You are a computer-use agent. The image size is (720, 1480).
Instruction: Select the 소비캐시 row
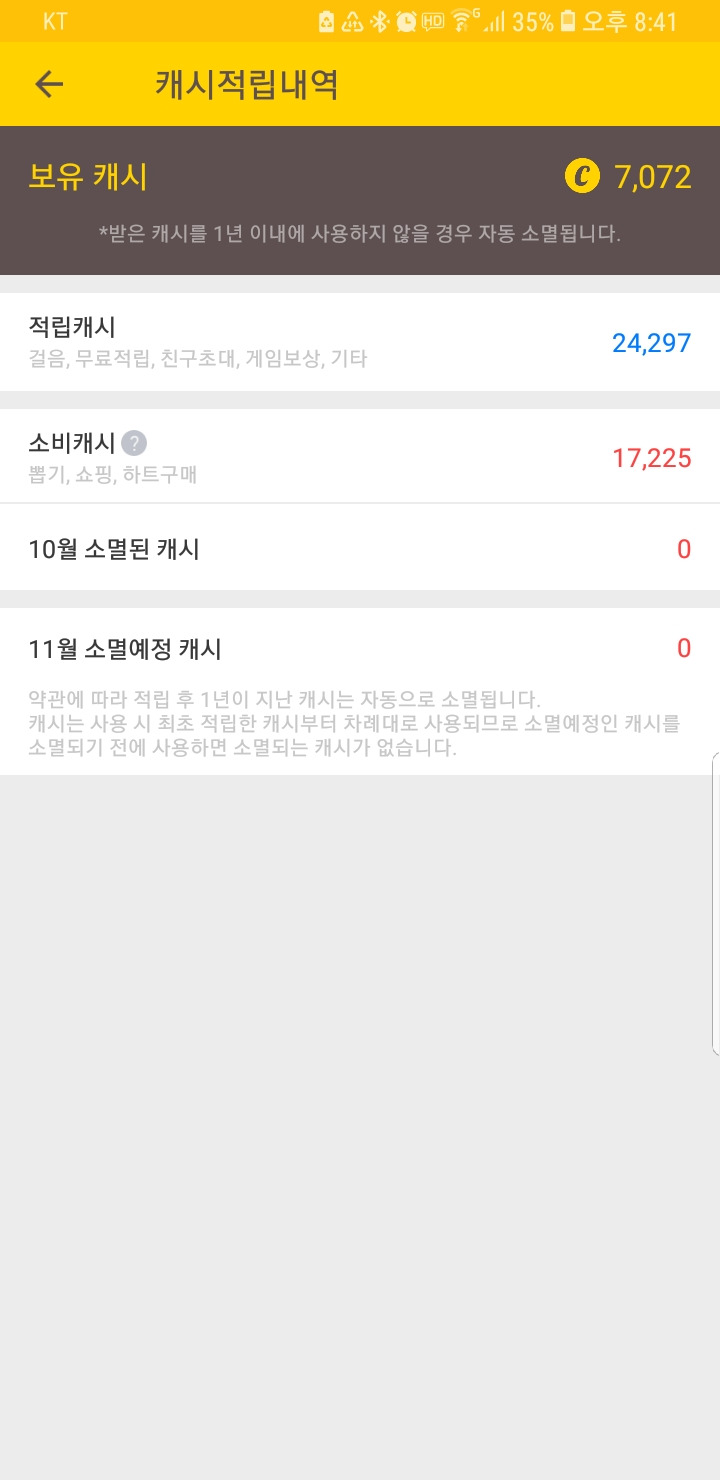(360, 455)
